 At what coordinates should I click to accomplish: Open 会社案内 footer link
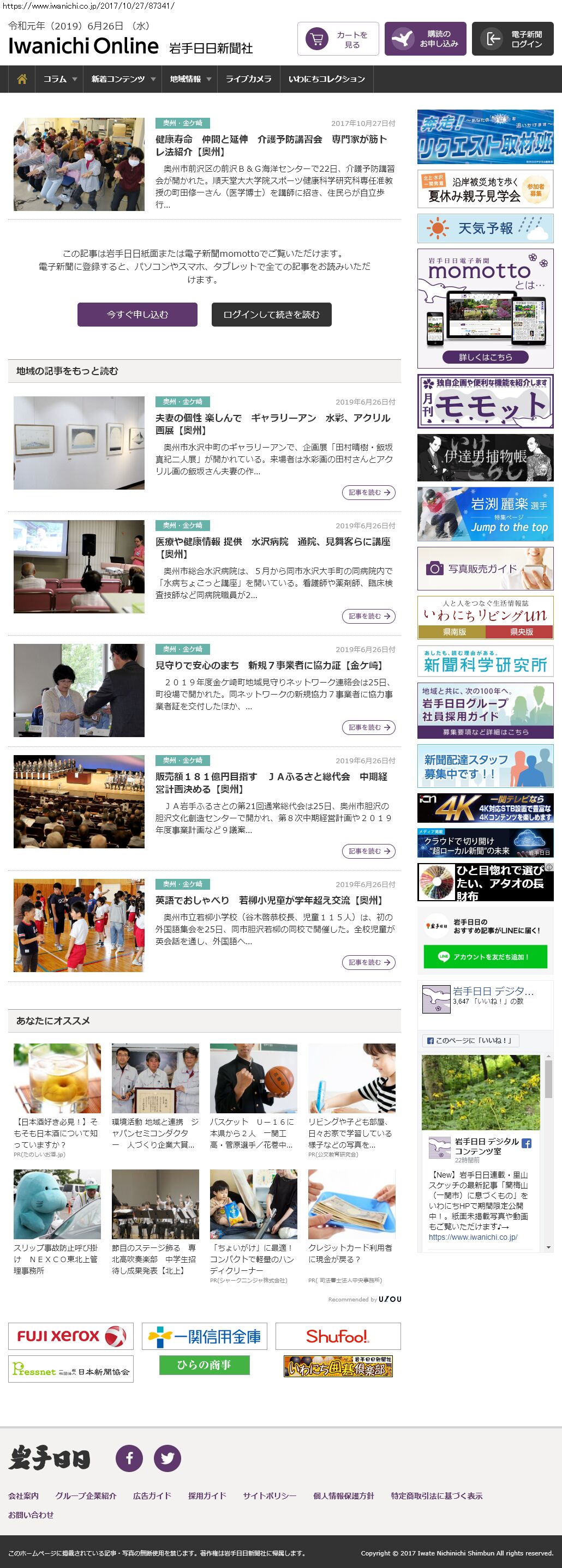(23, 1495)
